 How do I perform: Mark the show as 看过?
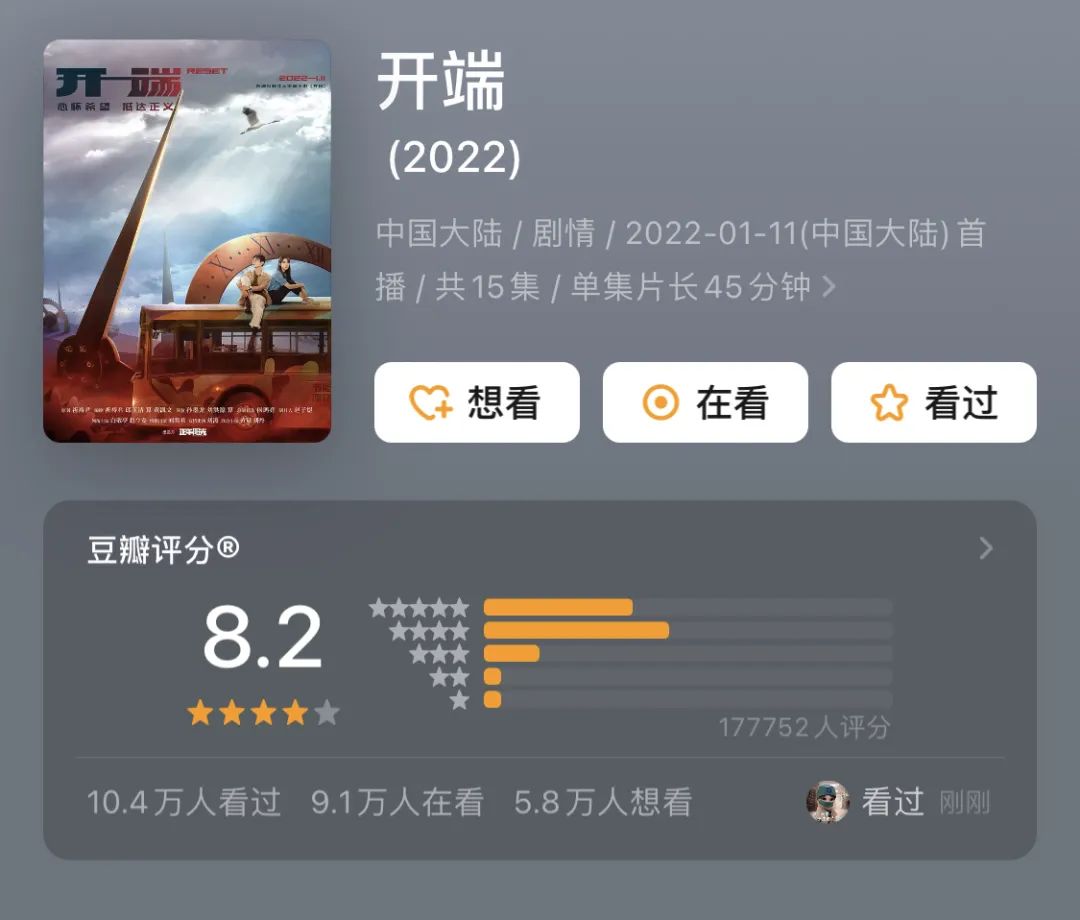[933, 402]
